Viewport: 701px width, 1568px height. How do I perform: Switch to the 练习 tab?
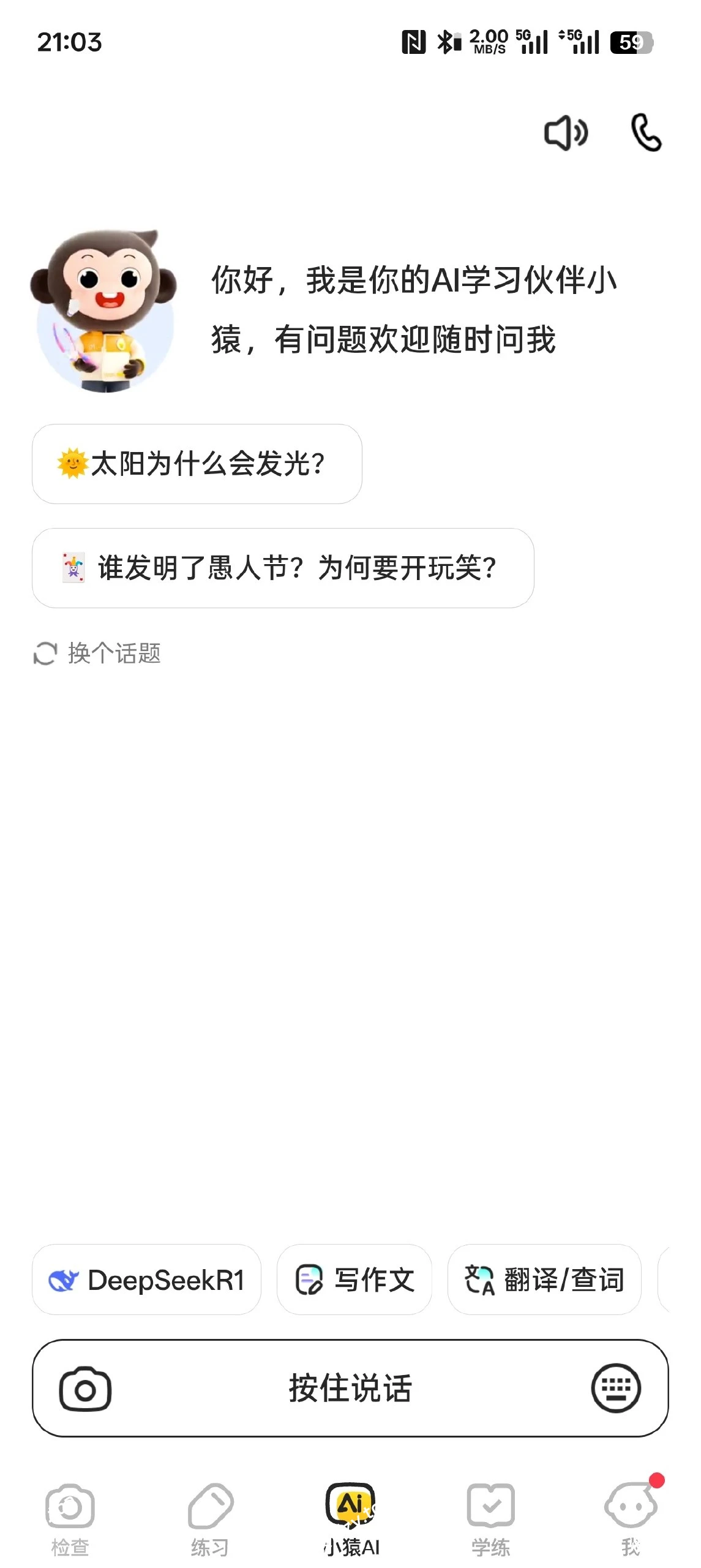(x=210, y=1519)
